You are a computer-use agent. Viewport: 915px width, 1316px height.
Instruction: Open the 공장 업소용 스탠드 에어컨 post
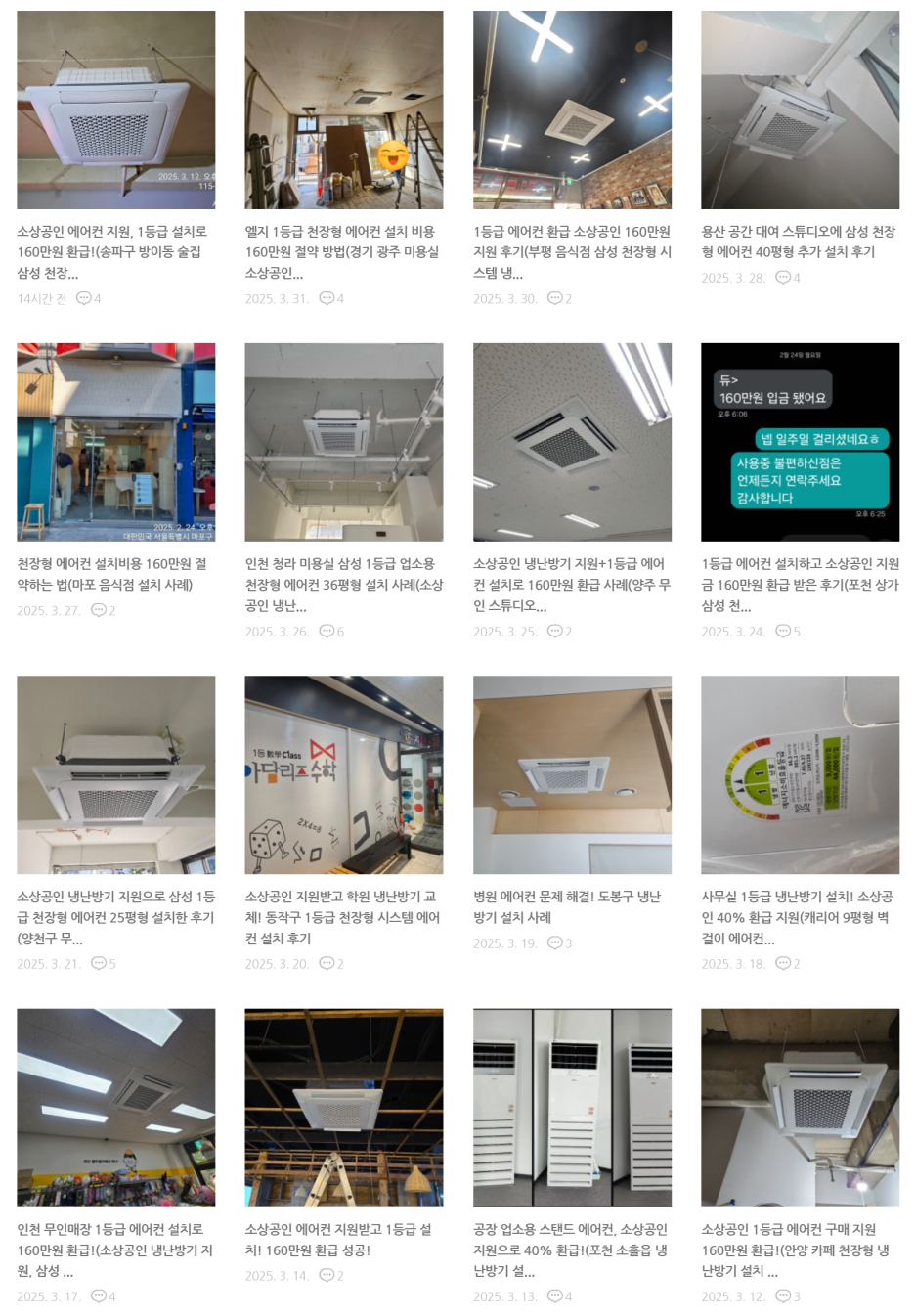point(570,1249)
